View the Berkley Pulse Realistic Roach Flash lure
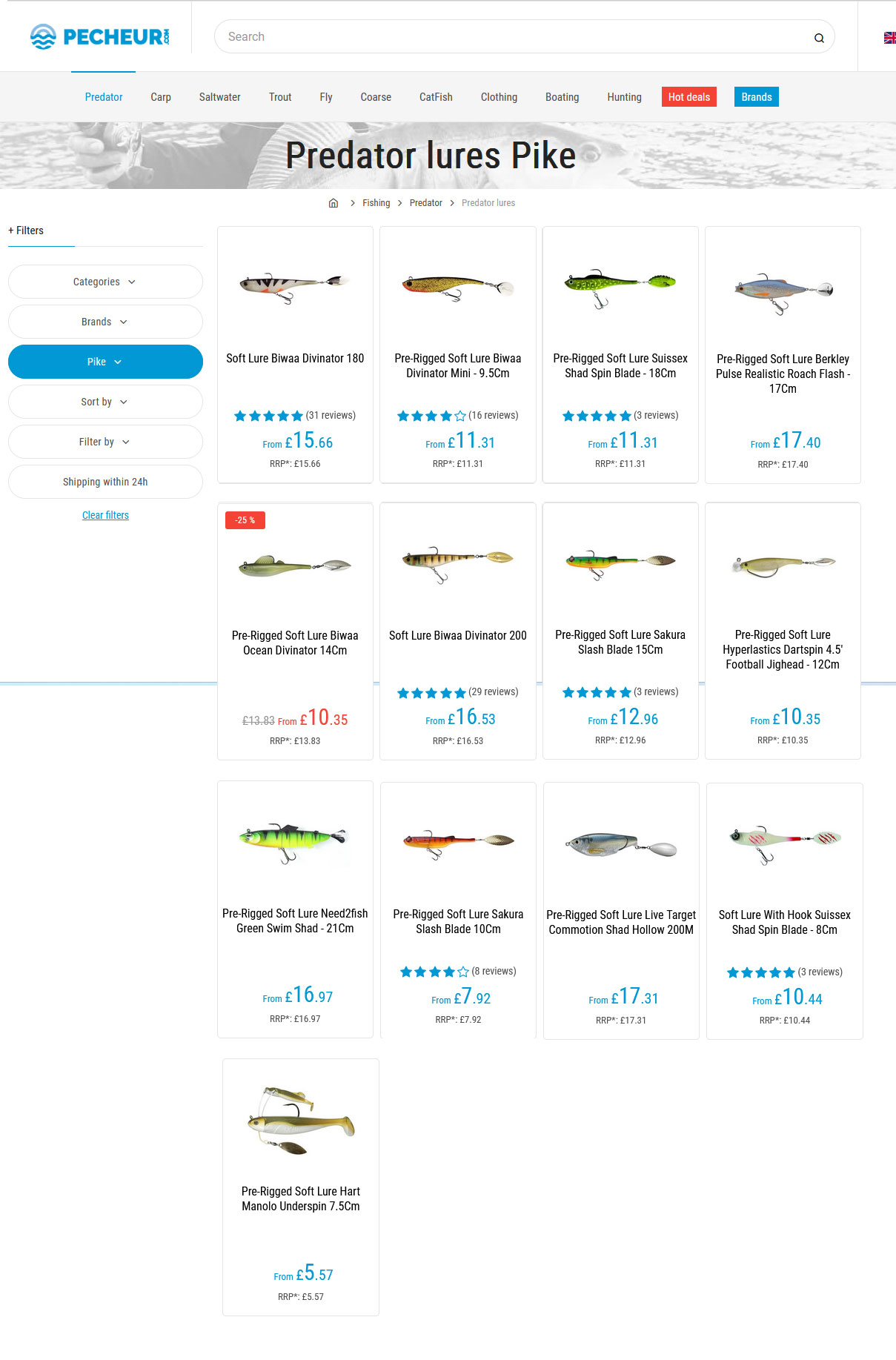The height and width of the screenshot is (1360, 896). tap(783, 374)
